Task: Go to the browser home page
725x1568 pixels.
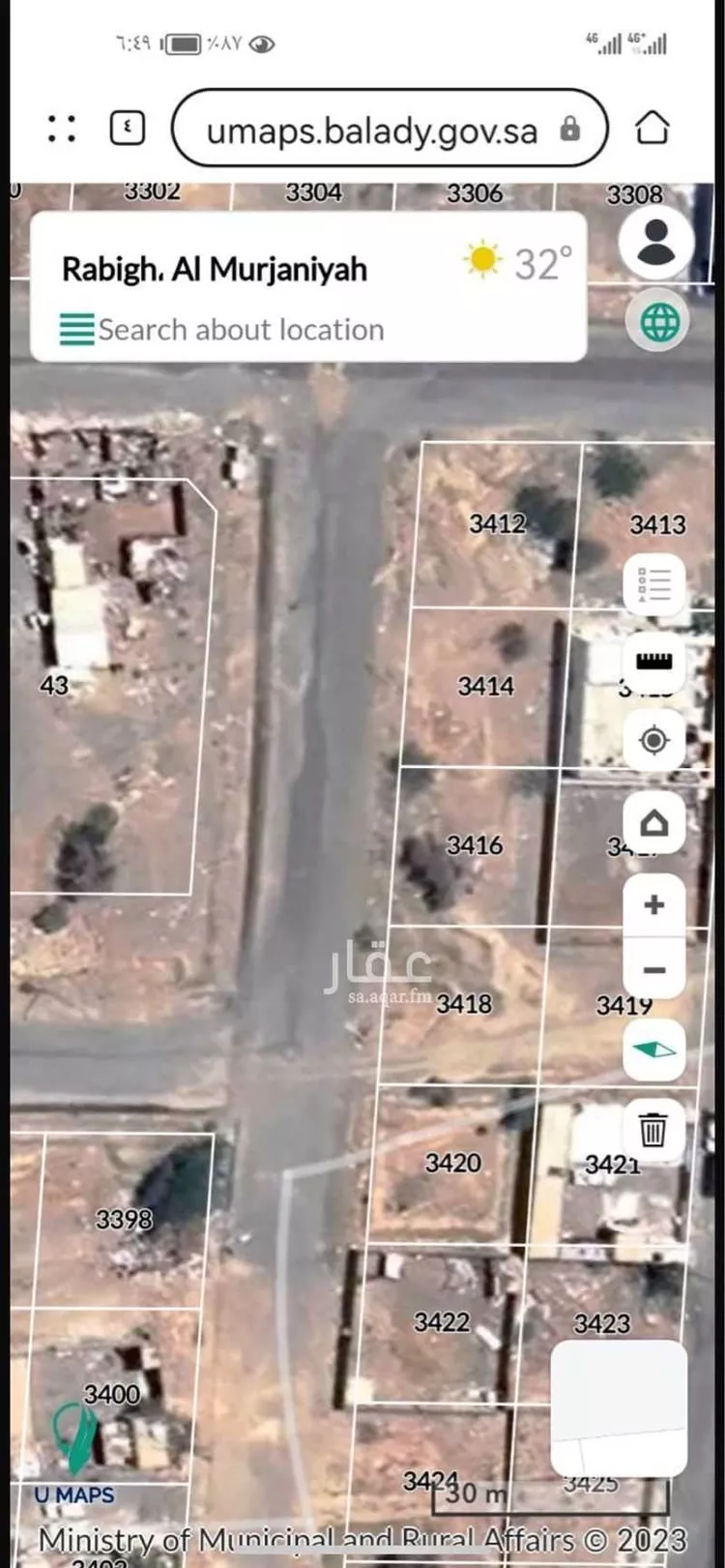Action: tap(652, 128)
